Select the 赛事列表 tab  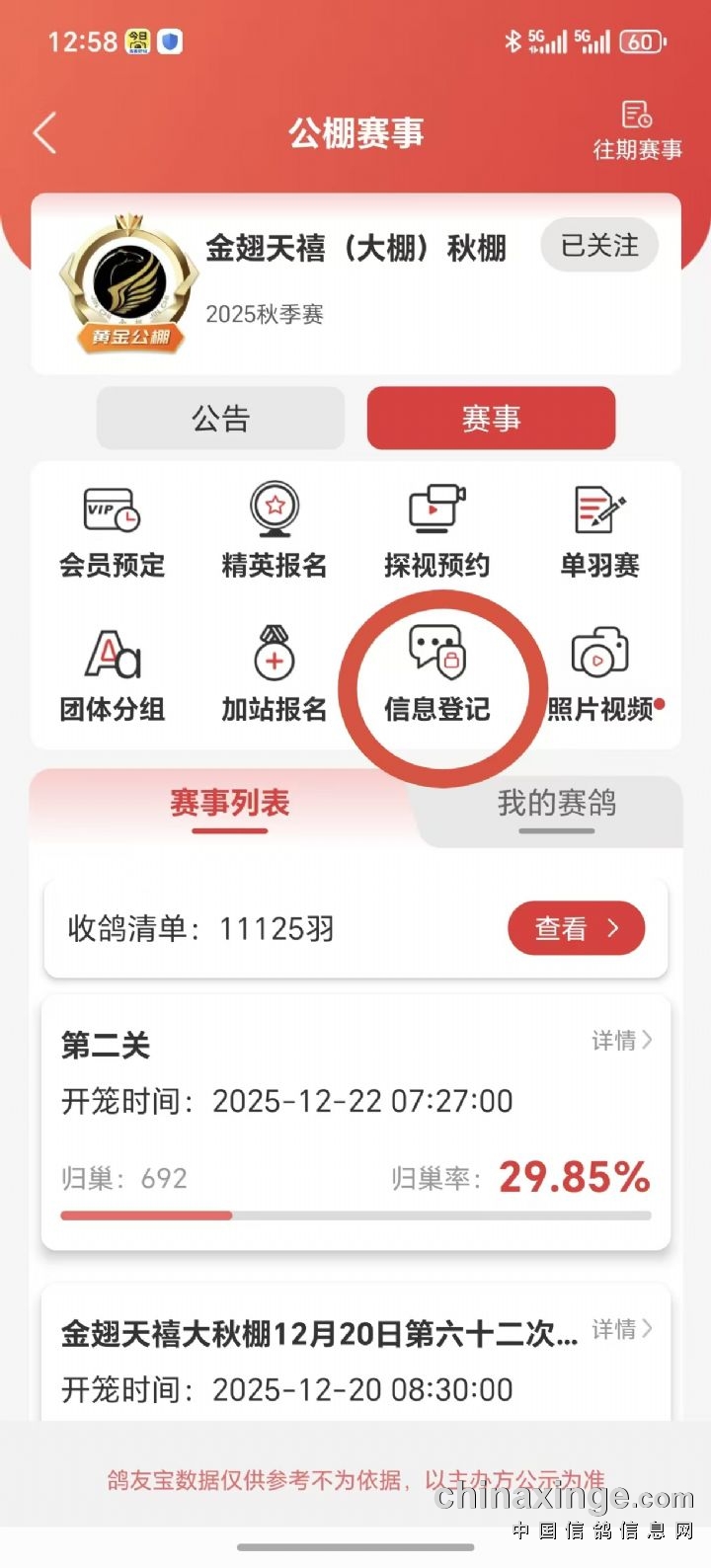pyautogui.click(x=229, y=804)
